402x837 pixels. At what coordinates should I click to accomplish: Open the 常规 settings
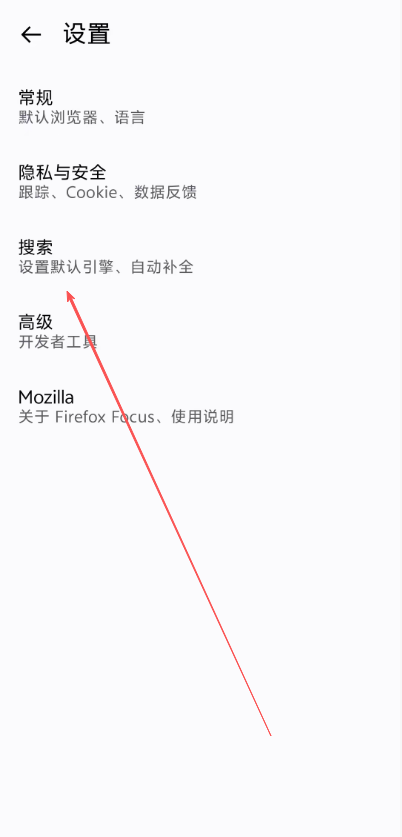[x=201, y=107]
